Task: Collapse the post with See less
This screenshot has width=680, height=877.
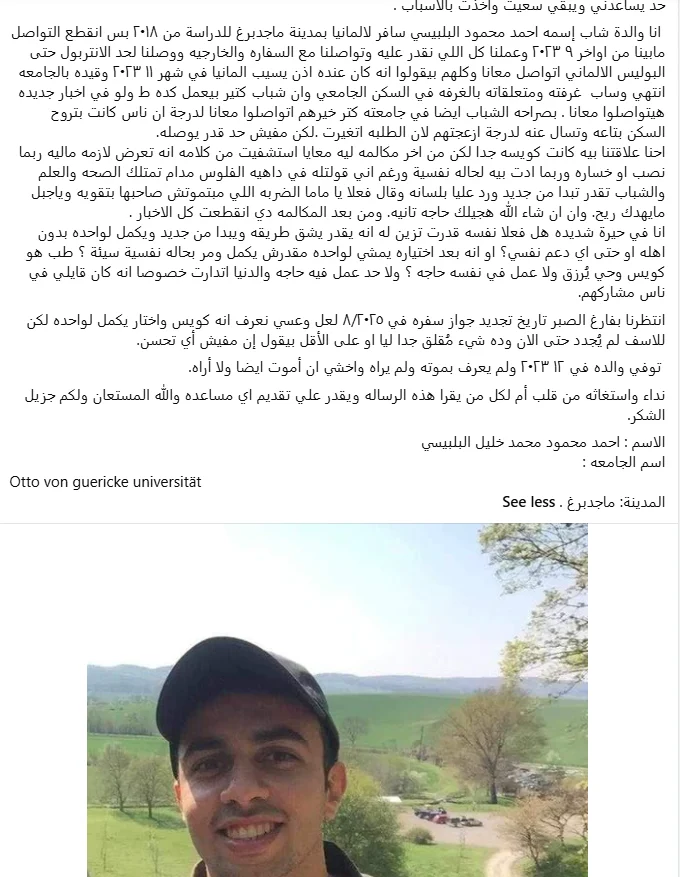Action: (x=528, y=502)
